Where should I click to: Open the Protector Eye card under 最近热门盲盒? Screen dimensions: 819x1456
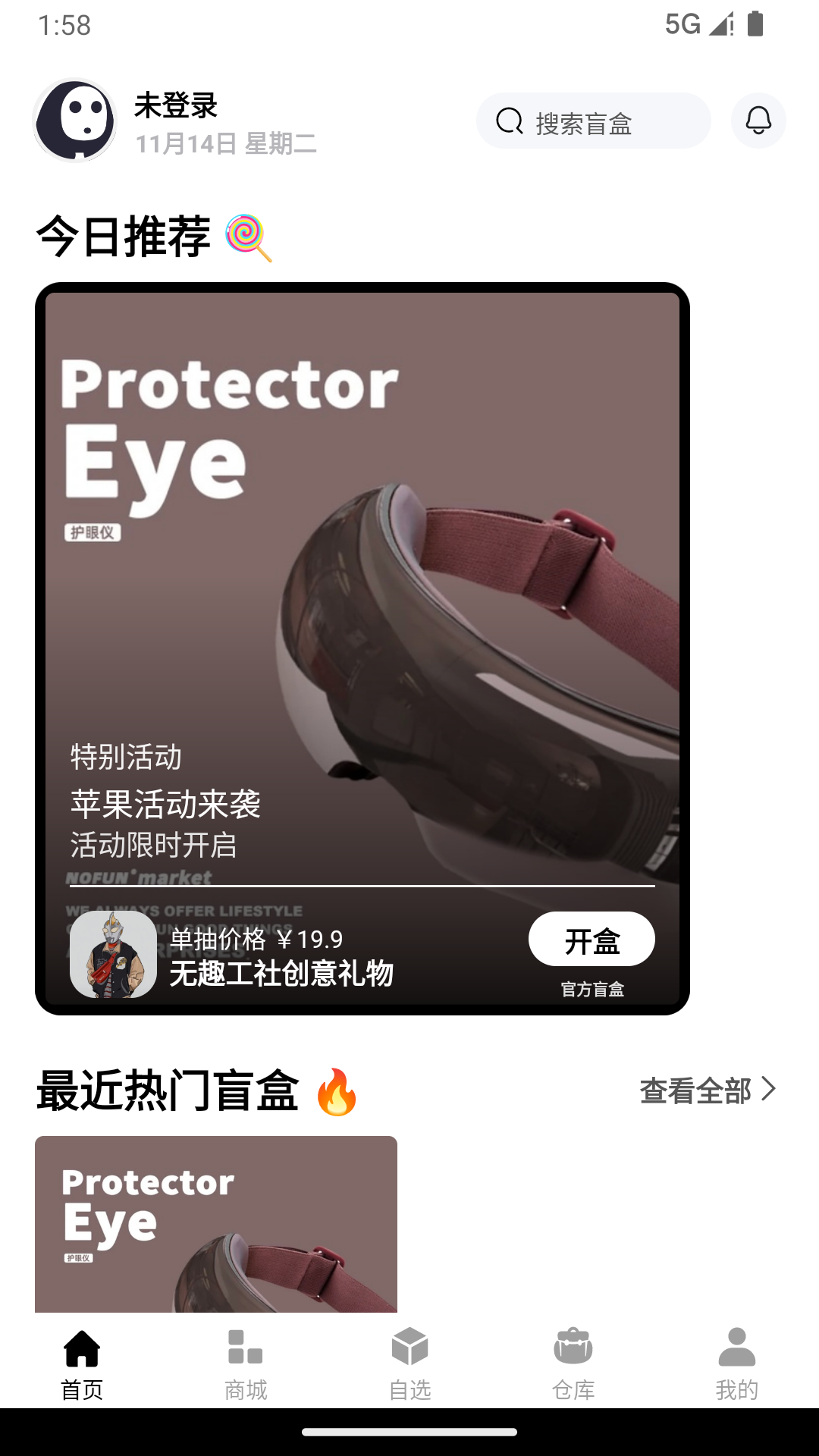pos(216,1224)
